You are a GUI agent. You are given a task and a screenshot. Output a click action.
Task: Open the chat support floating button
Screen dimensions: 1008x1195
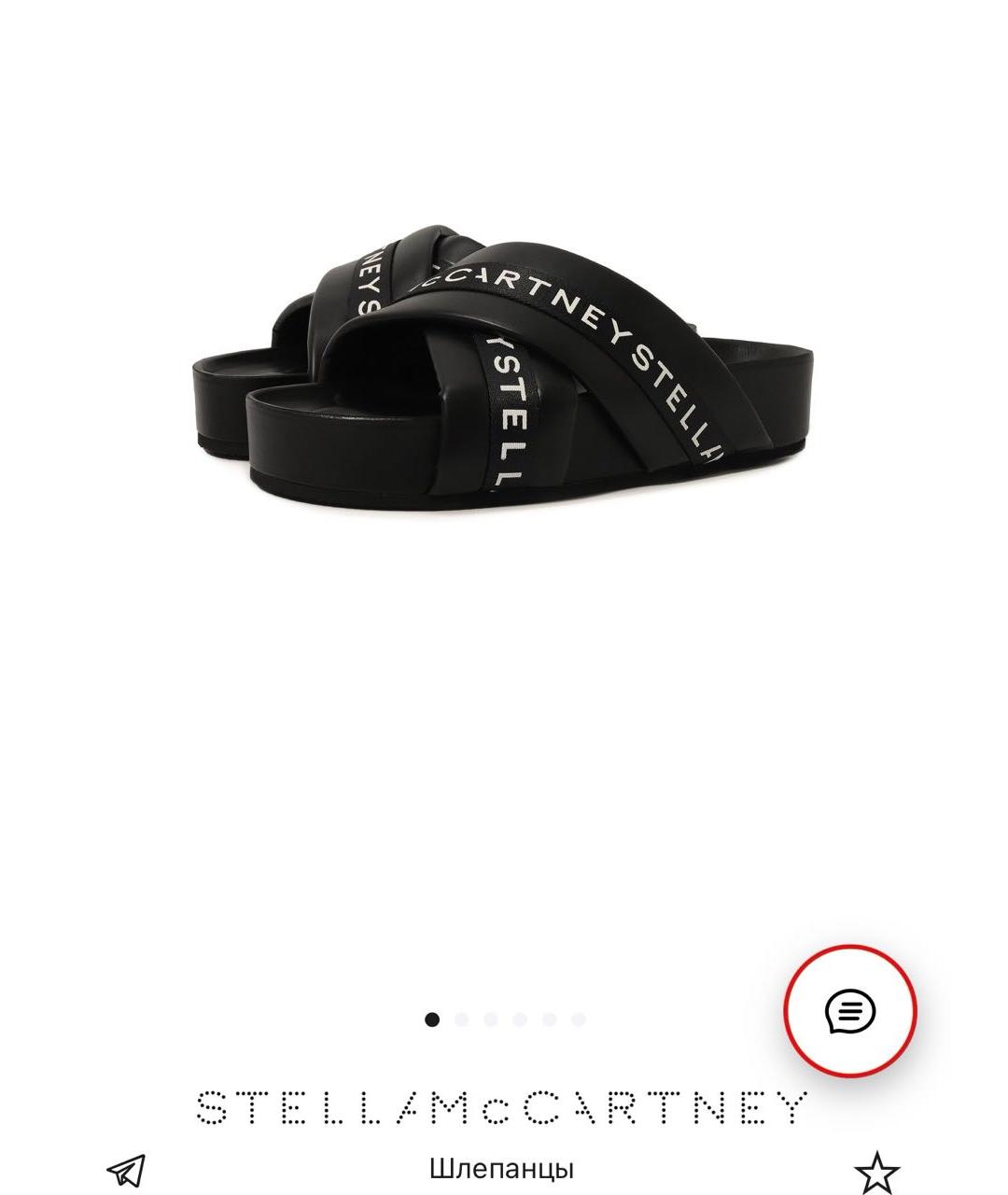[849, 1010]
